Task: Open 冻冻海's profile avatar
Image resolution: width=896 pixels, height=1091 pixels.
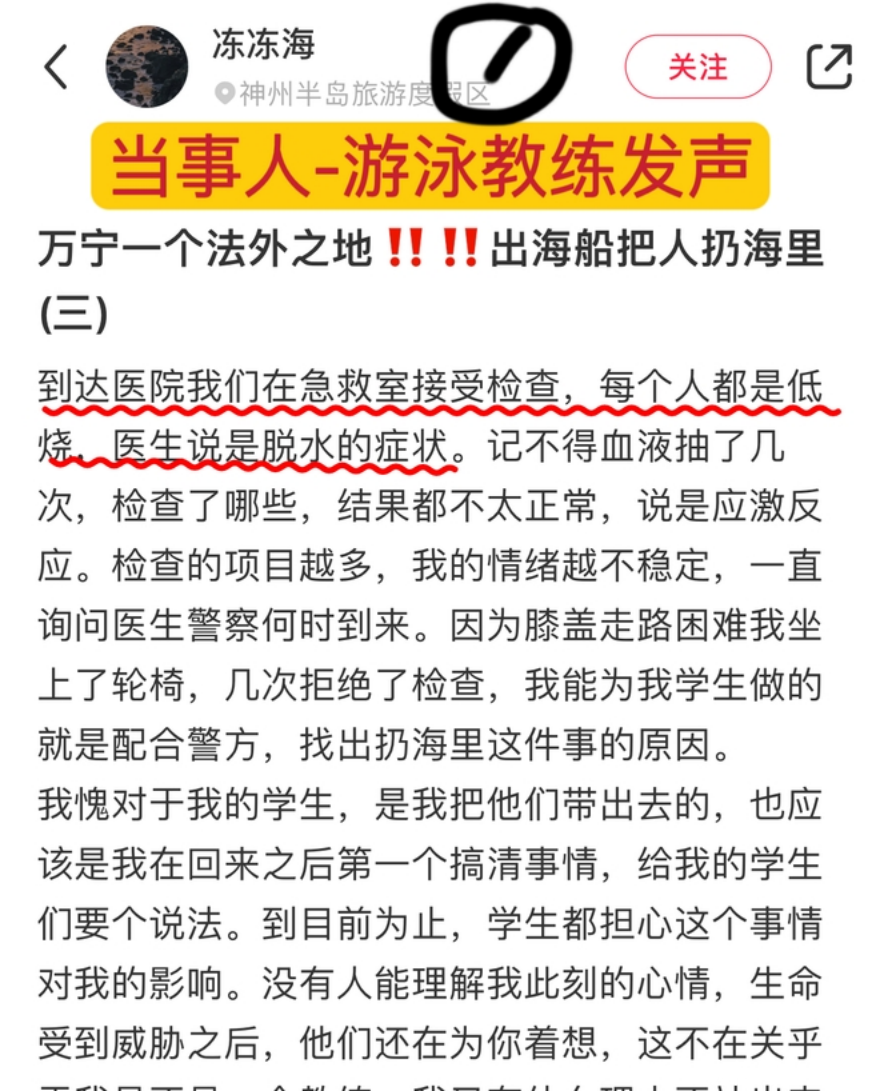Action: [146, 67]
